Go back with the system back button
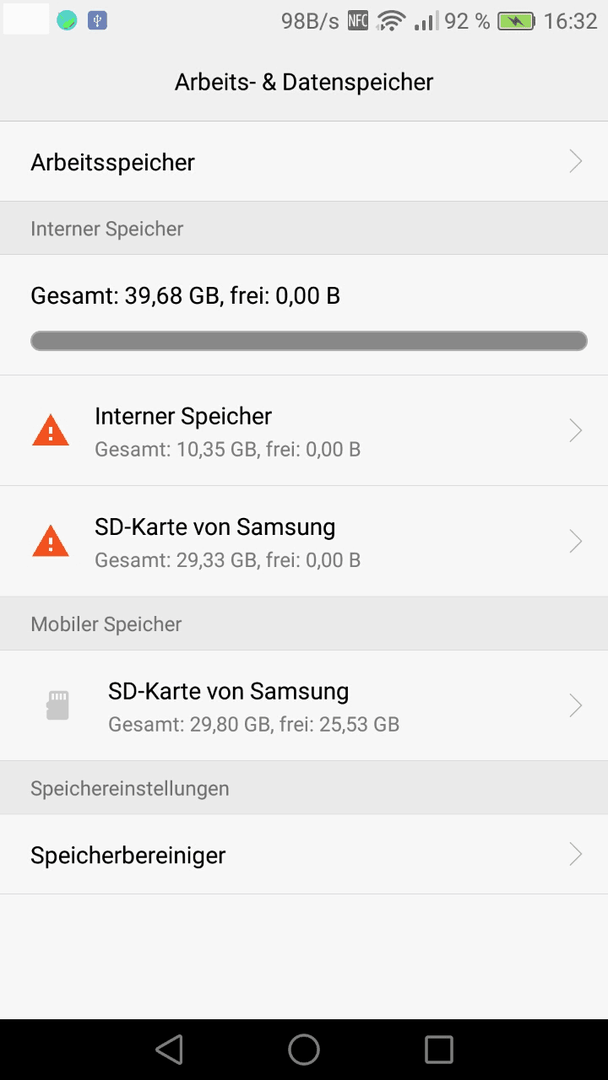The height and width of the screenshot is (1080, 608). [169, 1049]
